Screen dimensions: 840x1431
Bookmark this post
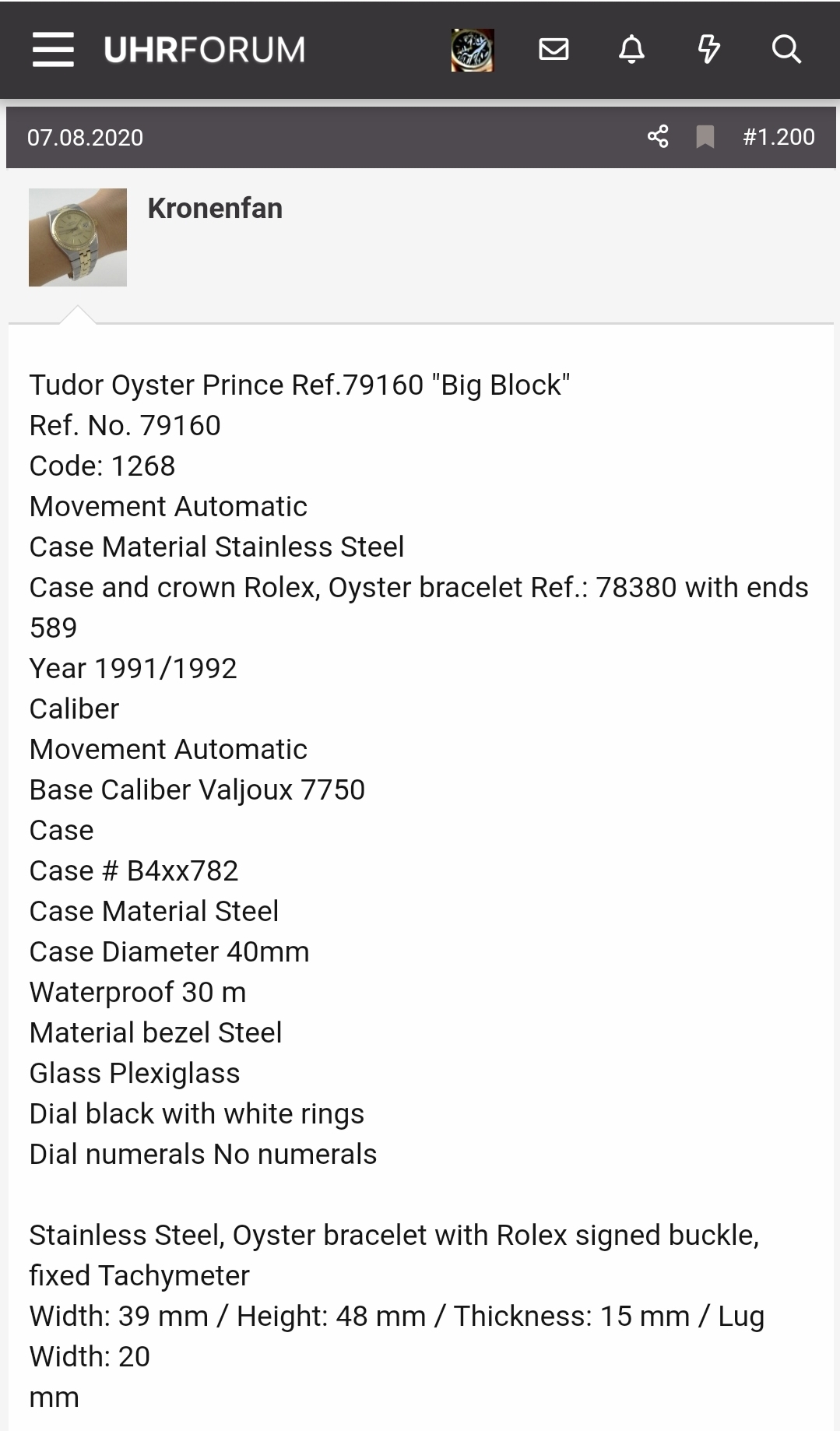pyautogui.click(x=705, y=137)
